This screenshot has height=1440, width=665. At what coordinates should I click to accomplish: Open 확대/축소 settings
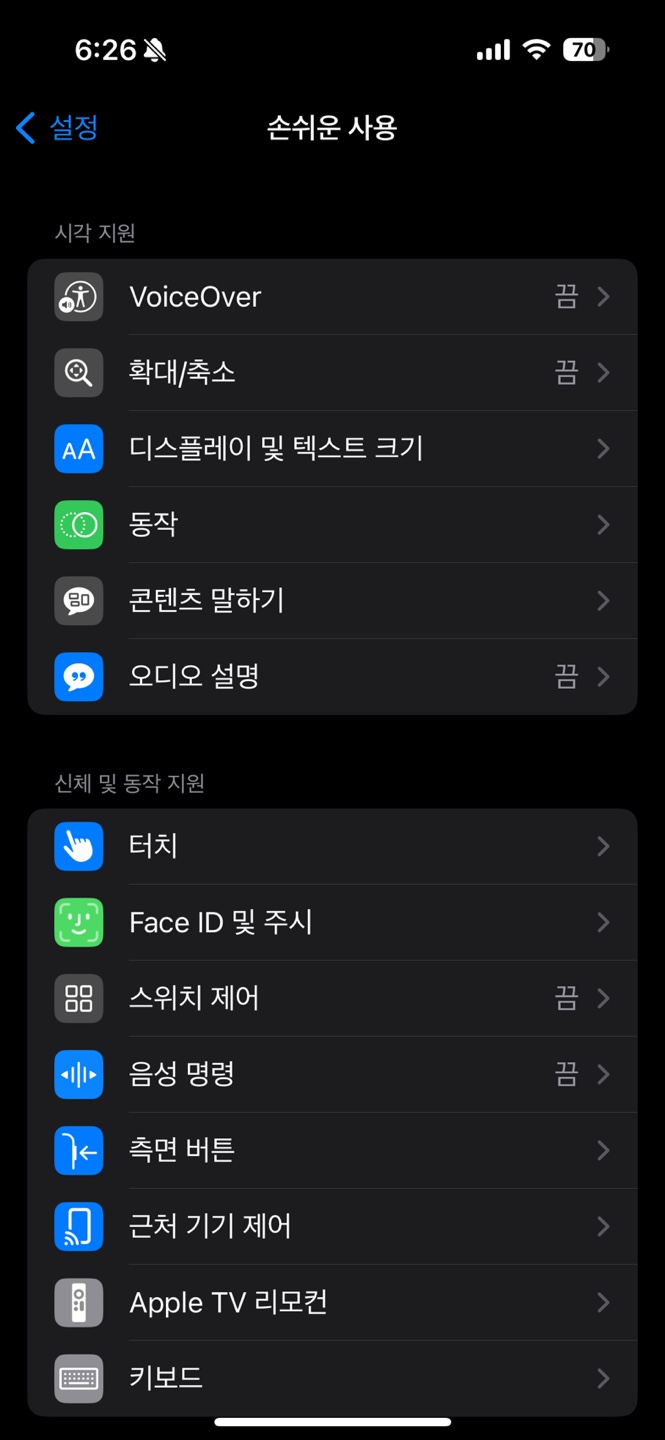(x=332, y=373)
